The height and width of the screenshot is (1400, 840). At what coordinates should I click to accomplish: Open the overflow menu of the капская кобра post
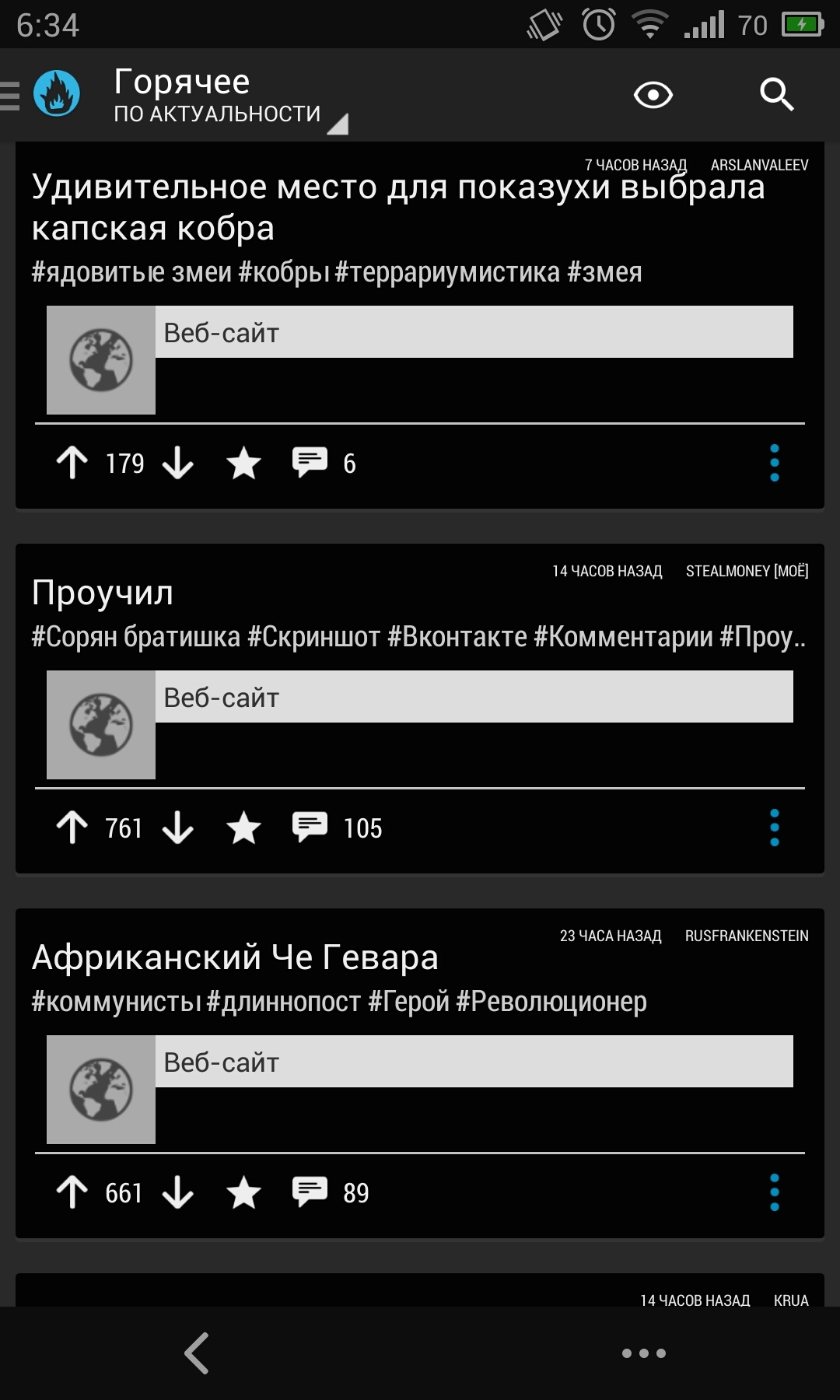(x=774, y=463)
